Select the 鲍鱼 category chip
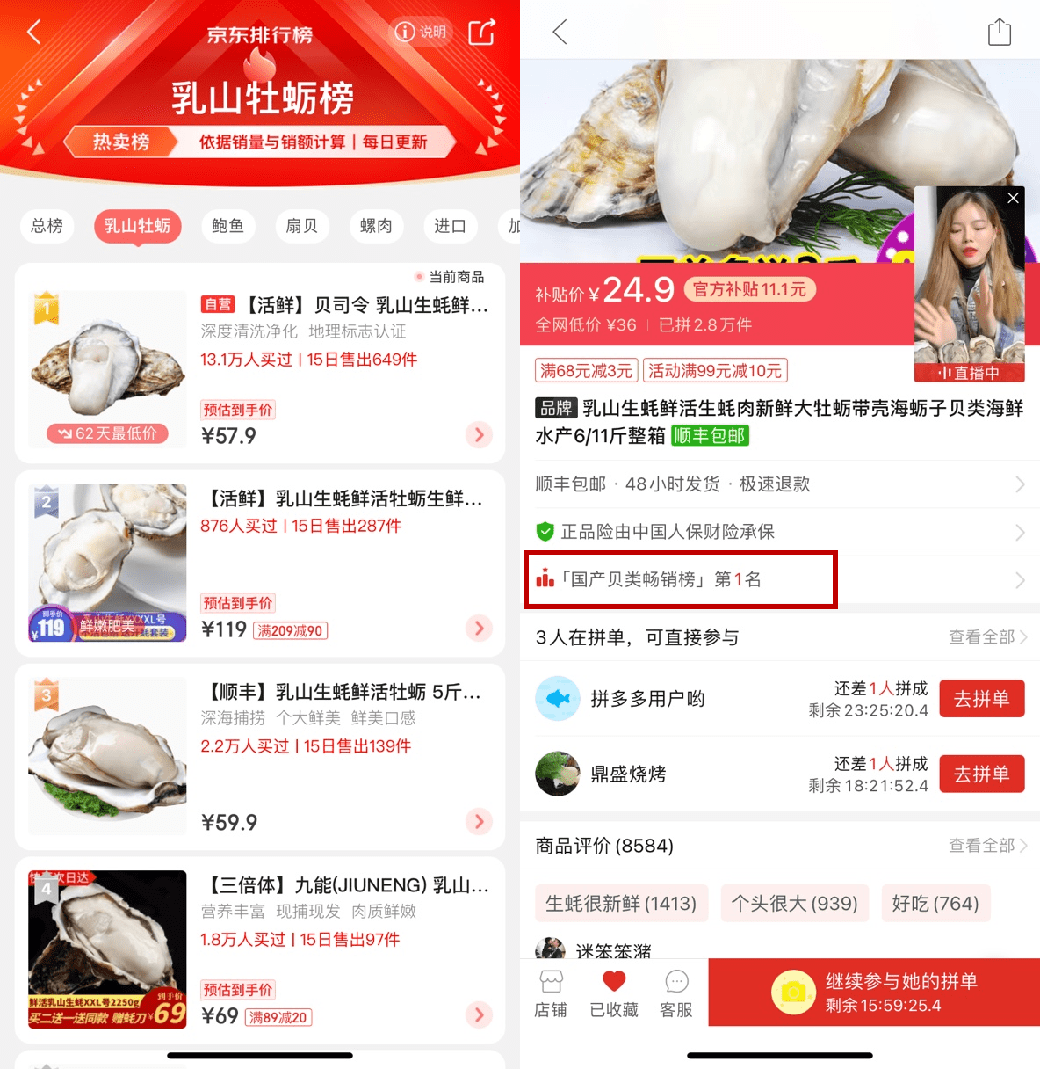1041x1069 pixels. click(228, 226)
